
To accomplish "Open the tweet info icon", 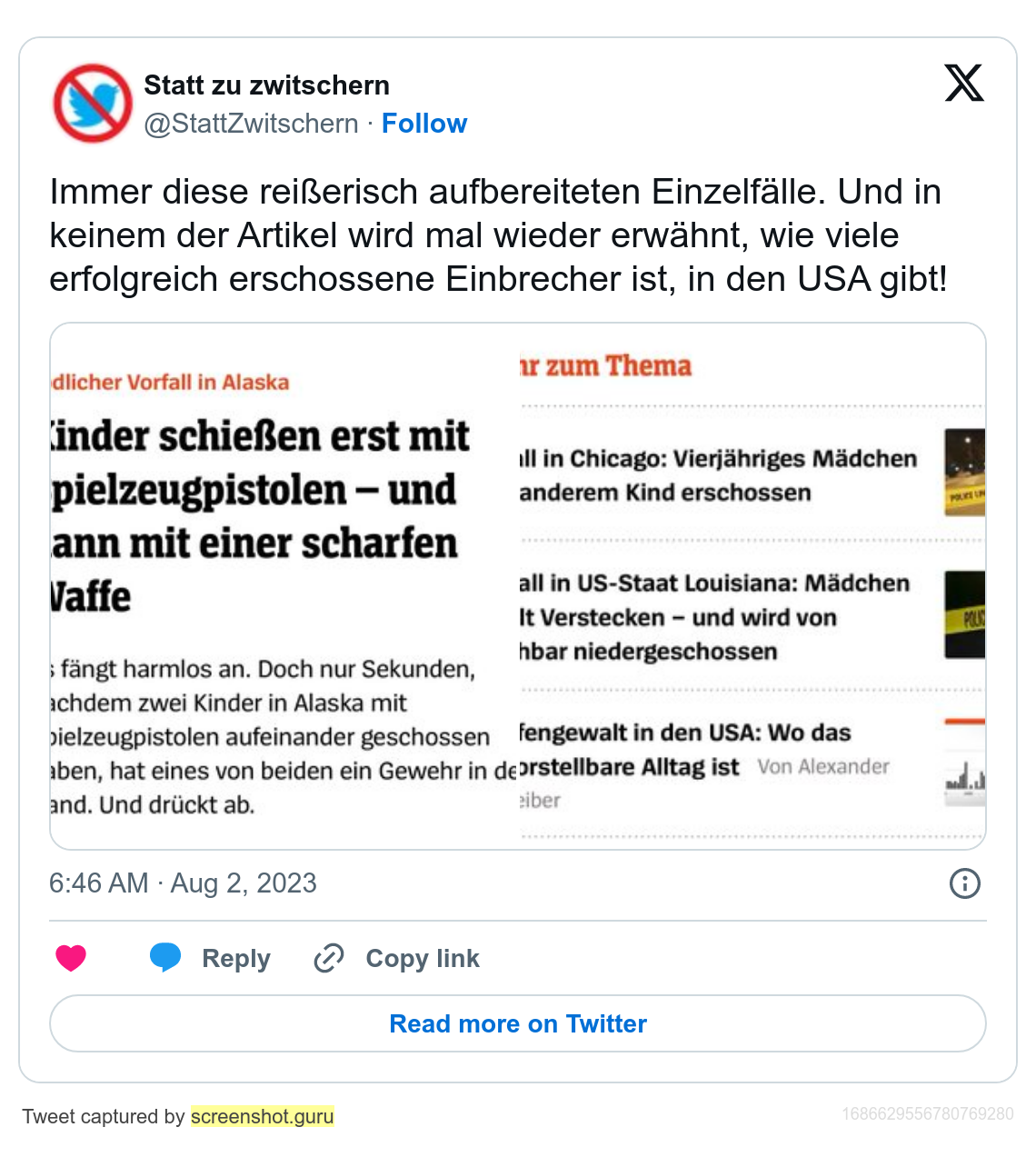I will 964,883.
